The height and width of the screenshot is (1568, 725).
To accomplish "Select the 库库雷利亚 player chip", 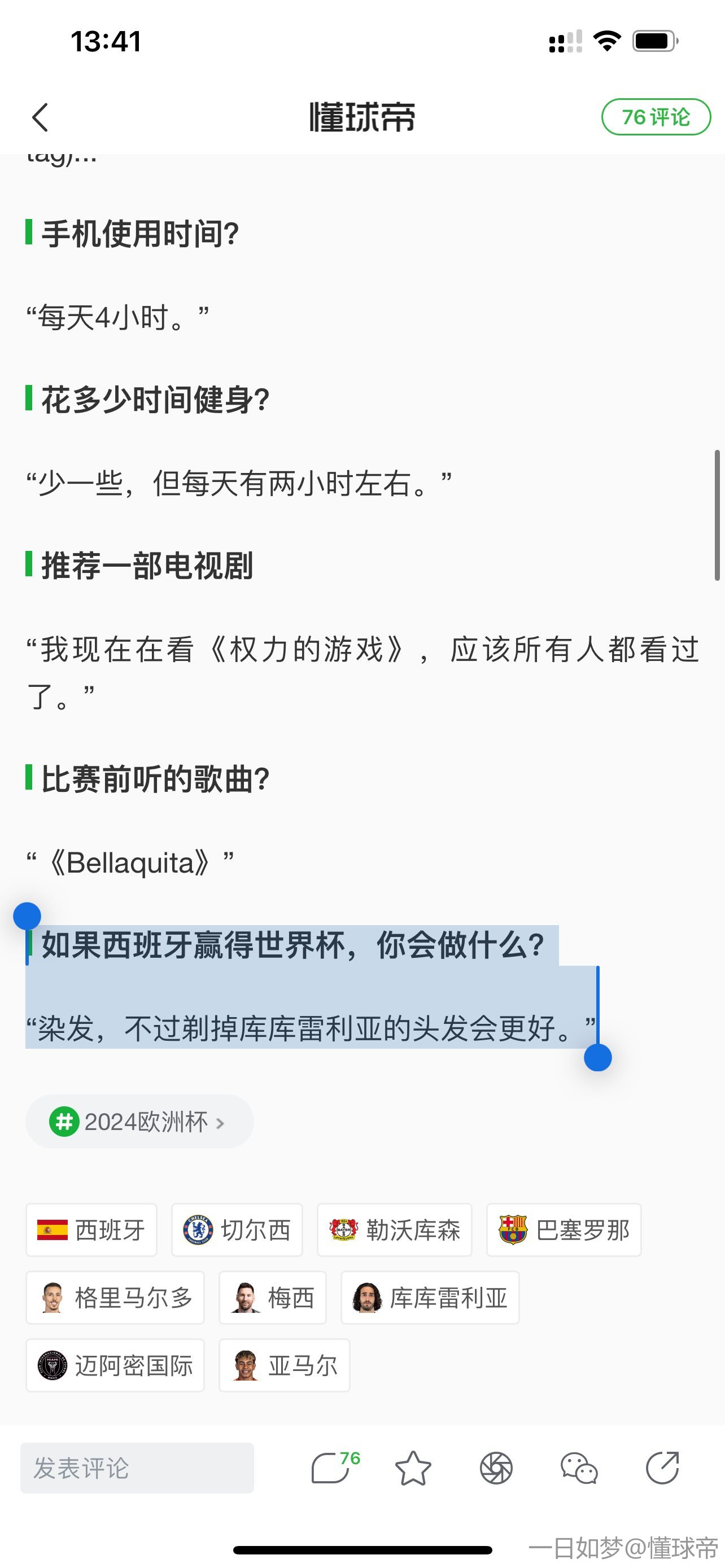I will 430,1298.
